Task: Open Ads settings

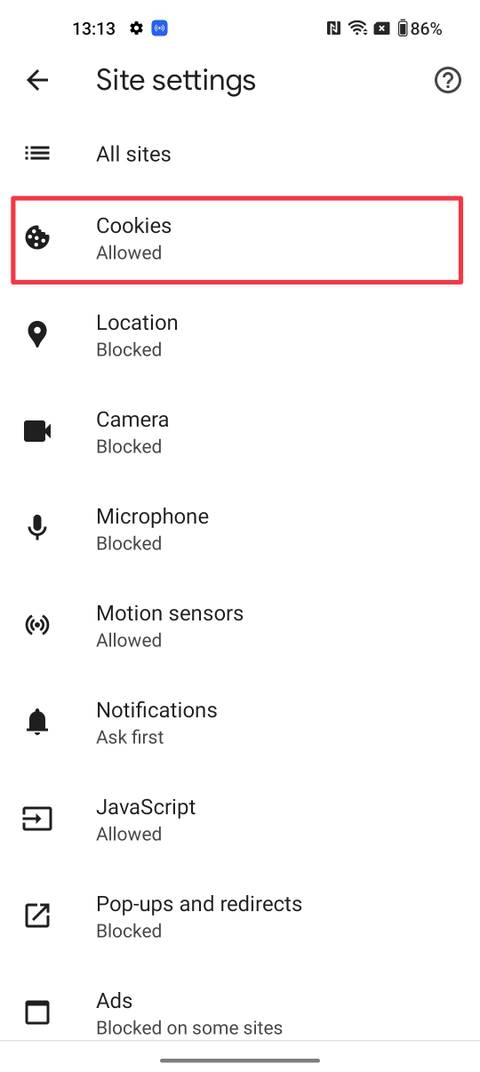Action: point(240,1013)
